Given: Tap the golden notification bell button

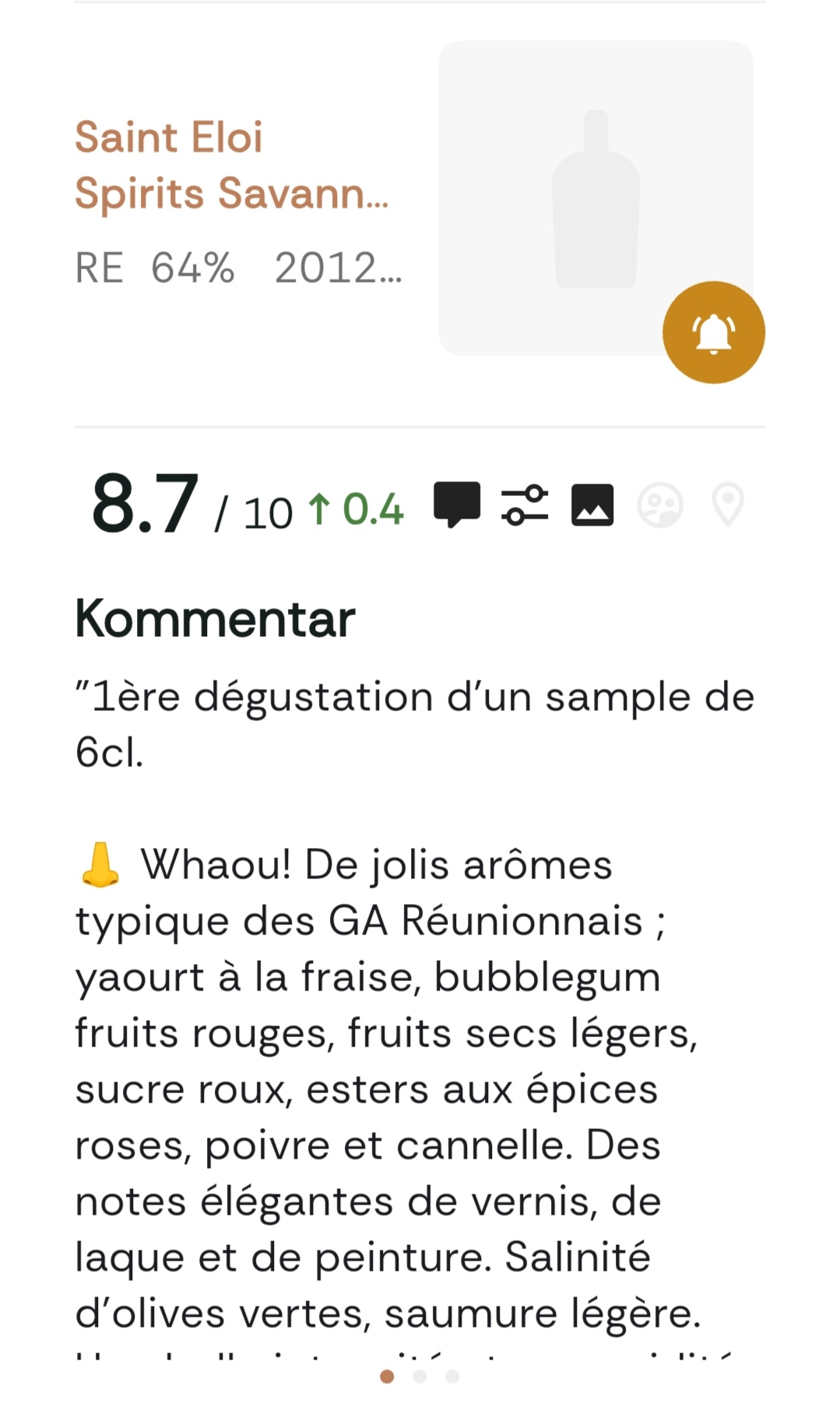Looking at the screenshot, I should tap(713, 332).
